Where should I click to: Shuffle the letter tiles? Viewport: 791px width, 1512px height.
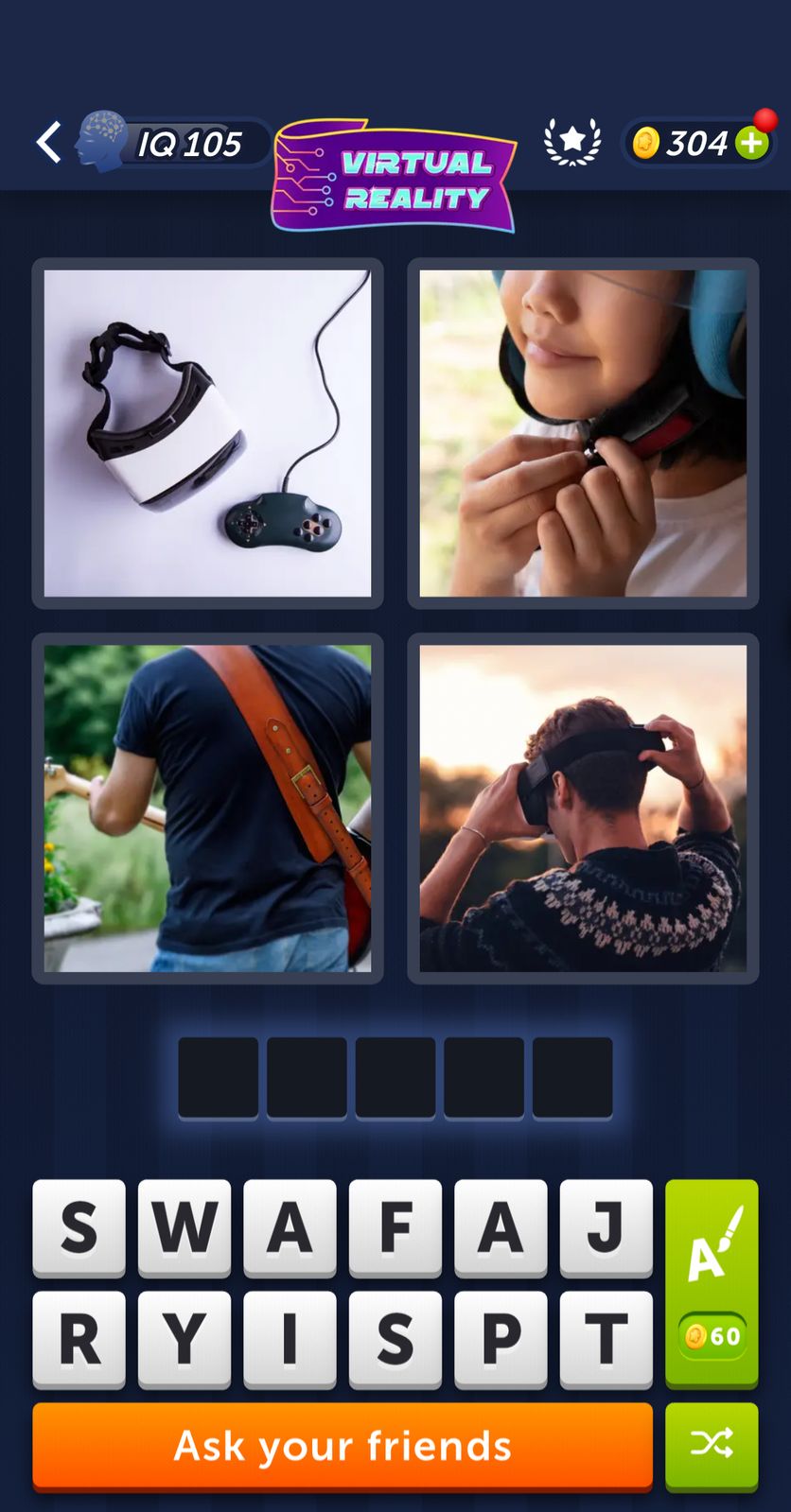[x=712, y=1445]
